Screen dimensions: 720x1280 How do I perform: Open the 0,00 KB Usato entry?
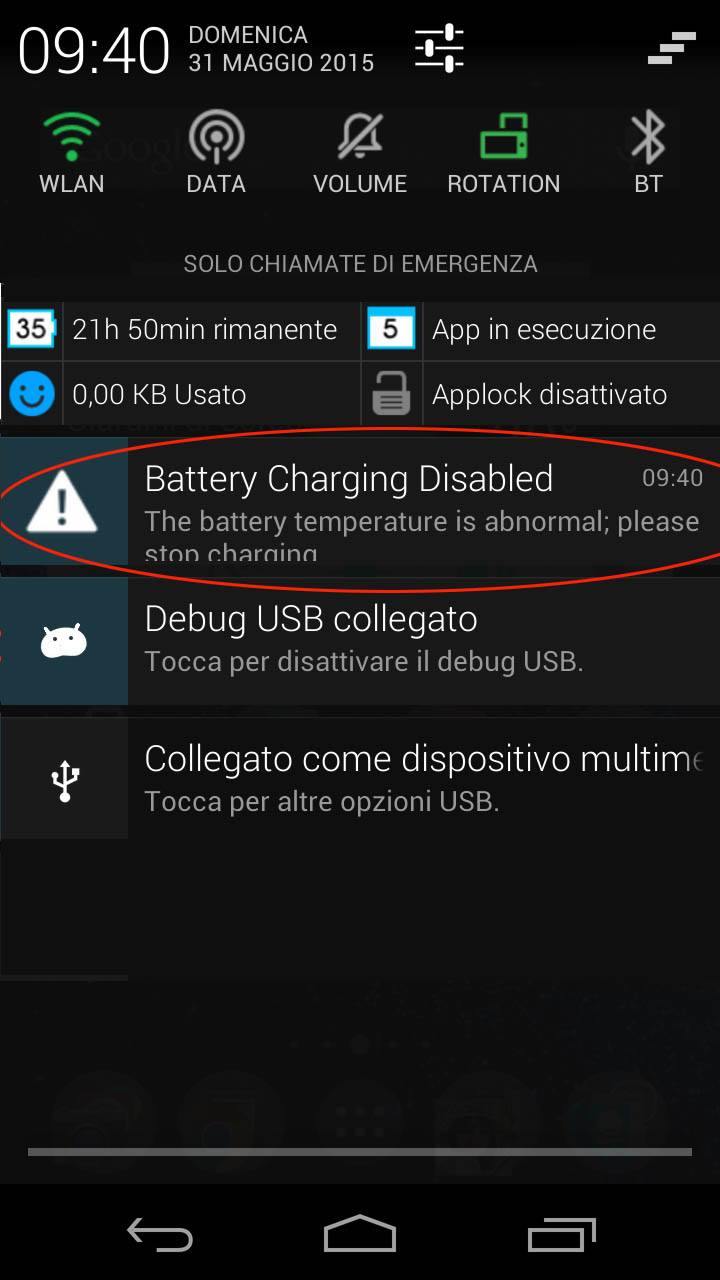[x=182, y=395]
